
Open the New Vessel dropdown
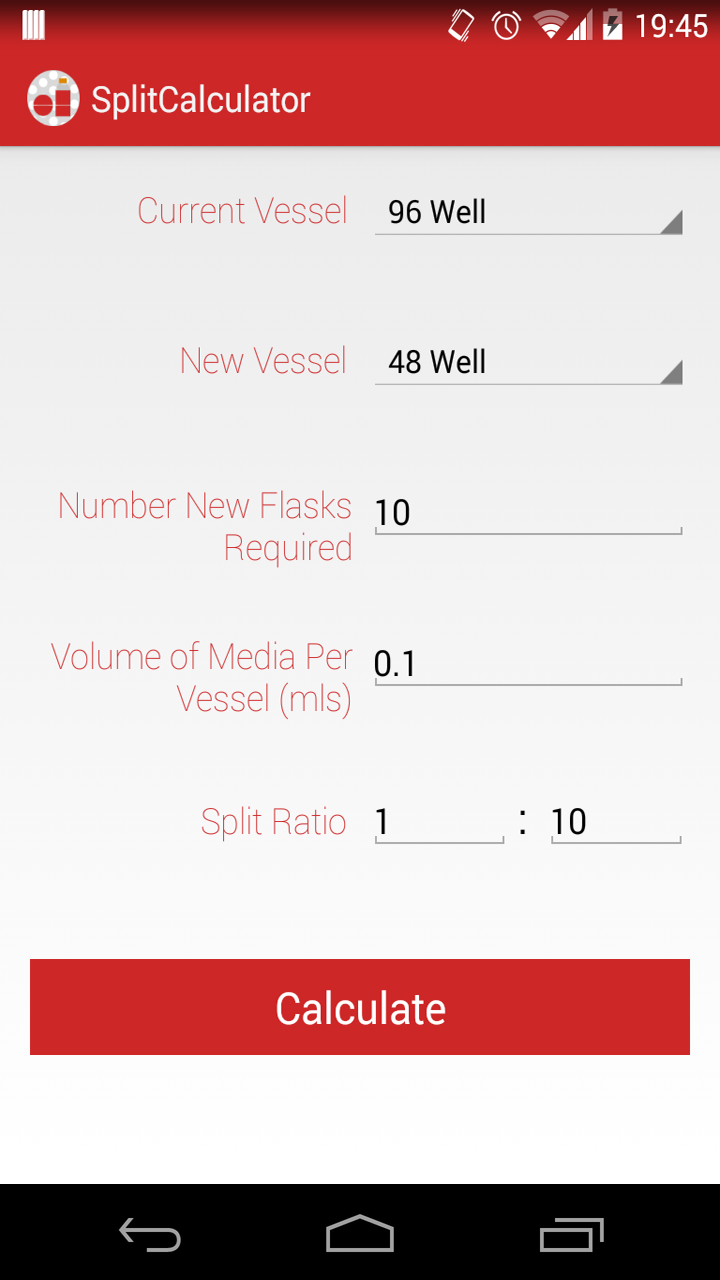point(528,362)
